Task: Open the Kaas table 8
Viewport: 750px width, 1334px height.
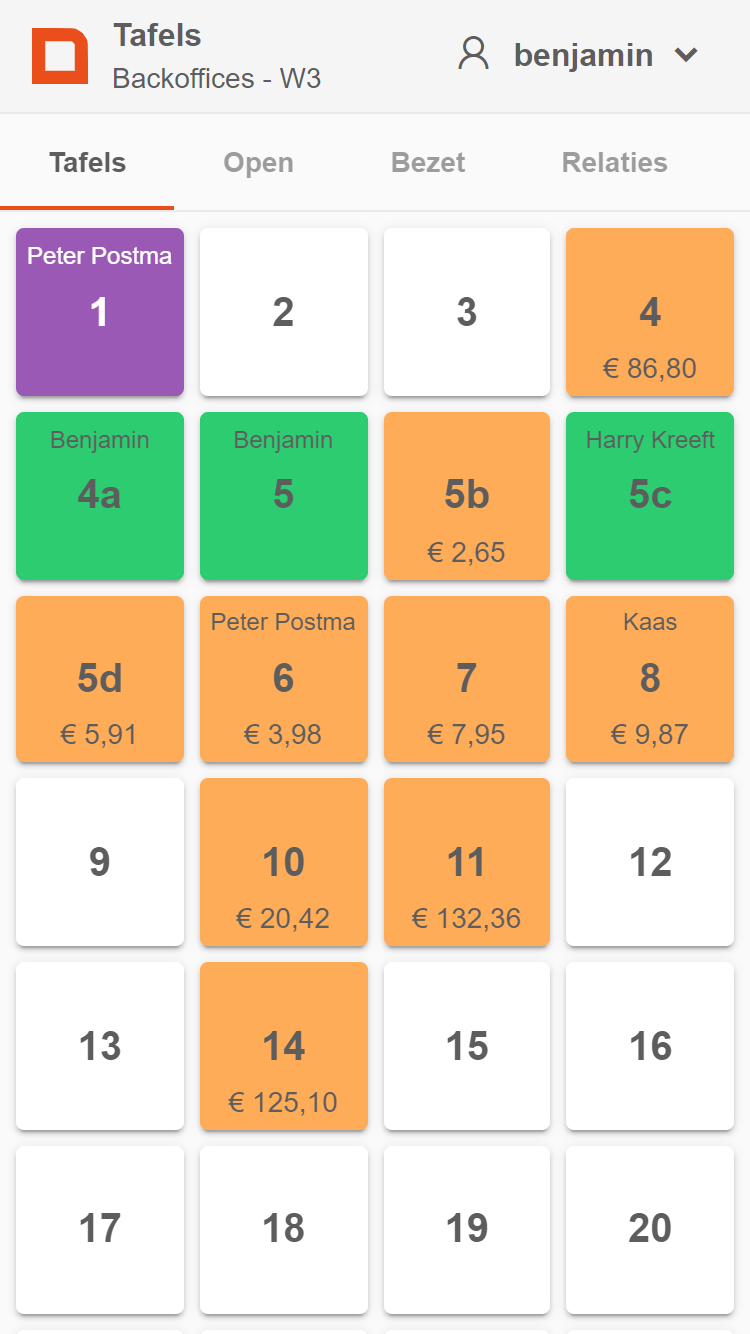Action: (x=650, y=679)
